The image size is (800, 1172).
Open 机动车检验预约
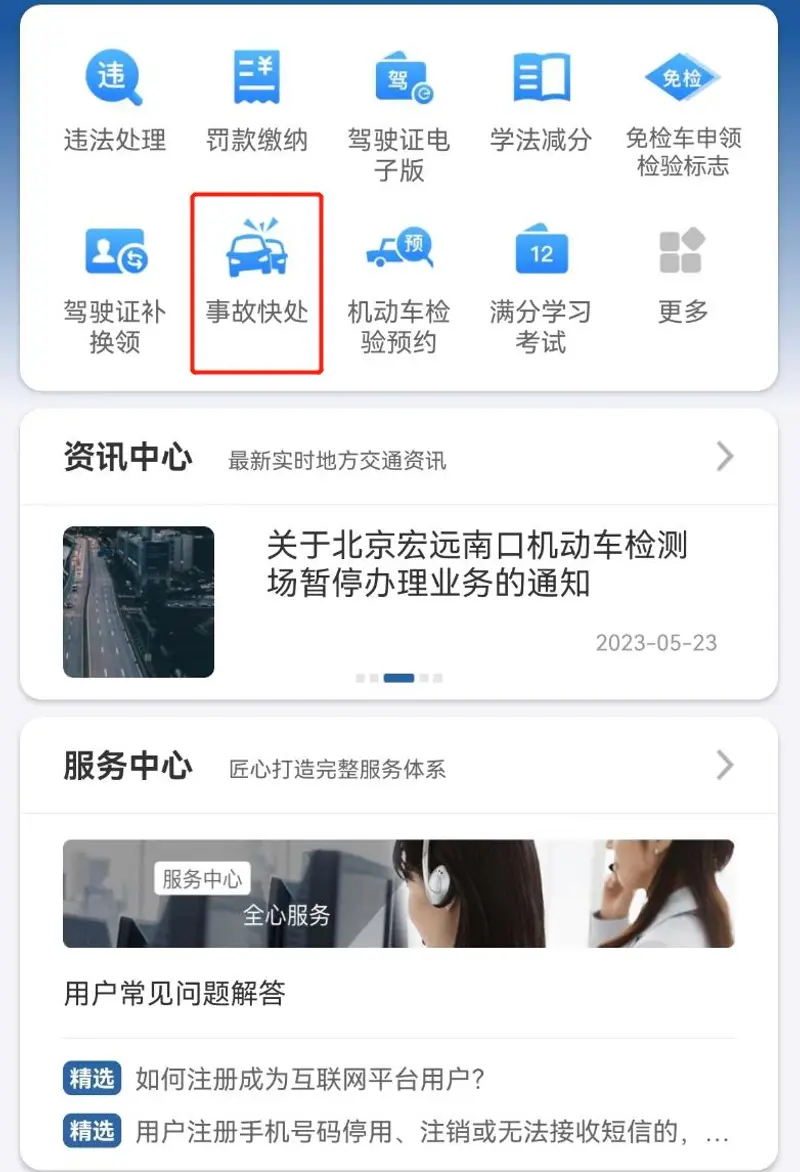tap(399, 285)
